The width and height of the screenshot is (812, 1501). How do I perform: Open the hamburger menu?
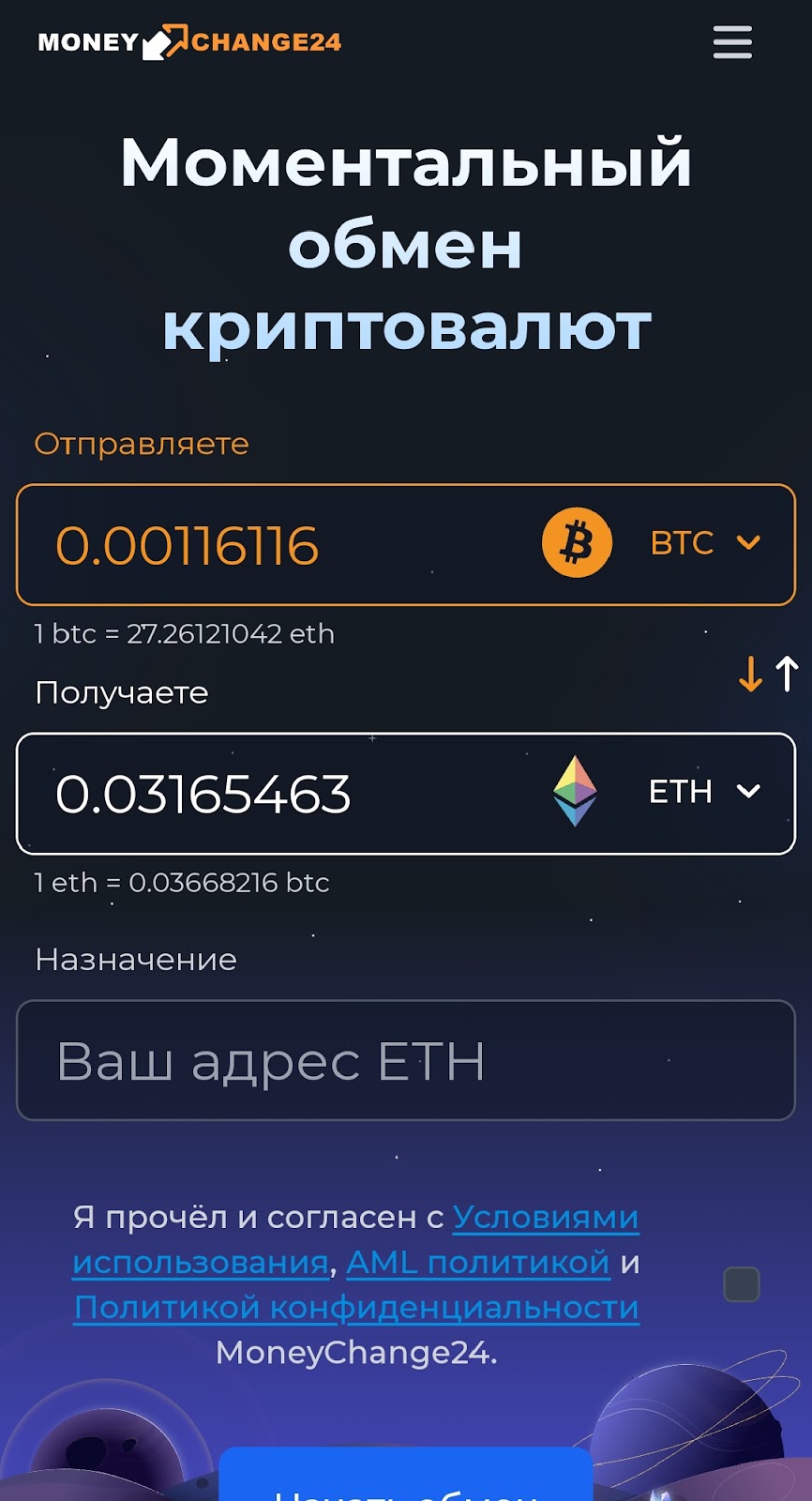[732, 42]
